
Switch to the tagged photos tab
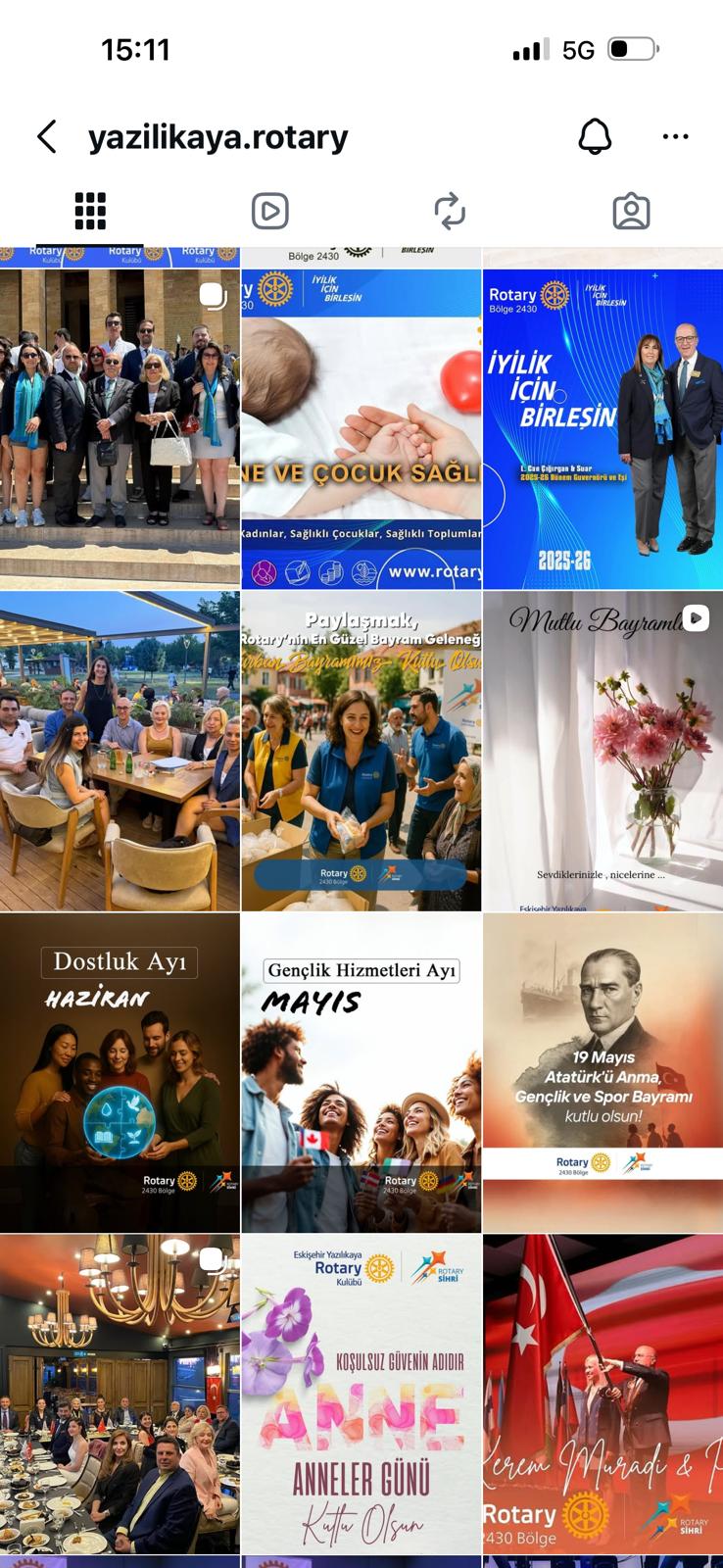point(631,211)
